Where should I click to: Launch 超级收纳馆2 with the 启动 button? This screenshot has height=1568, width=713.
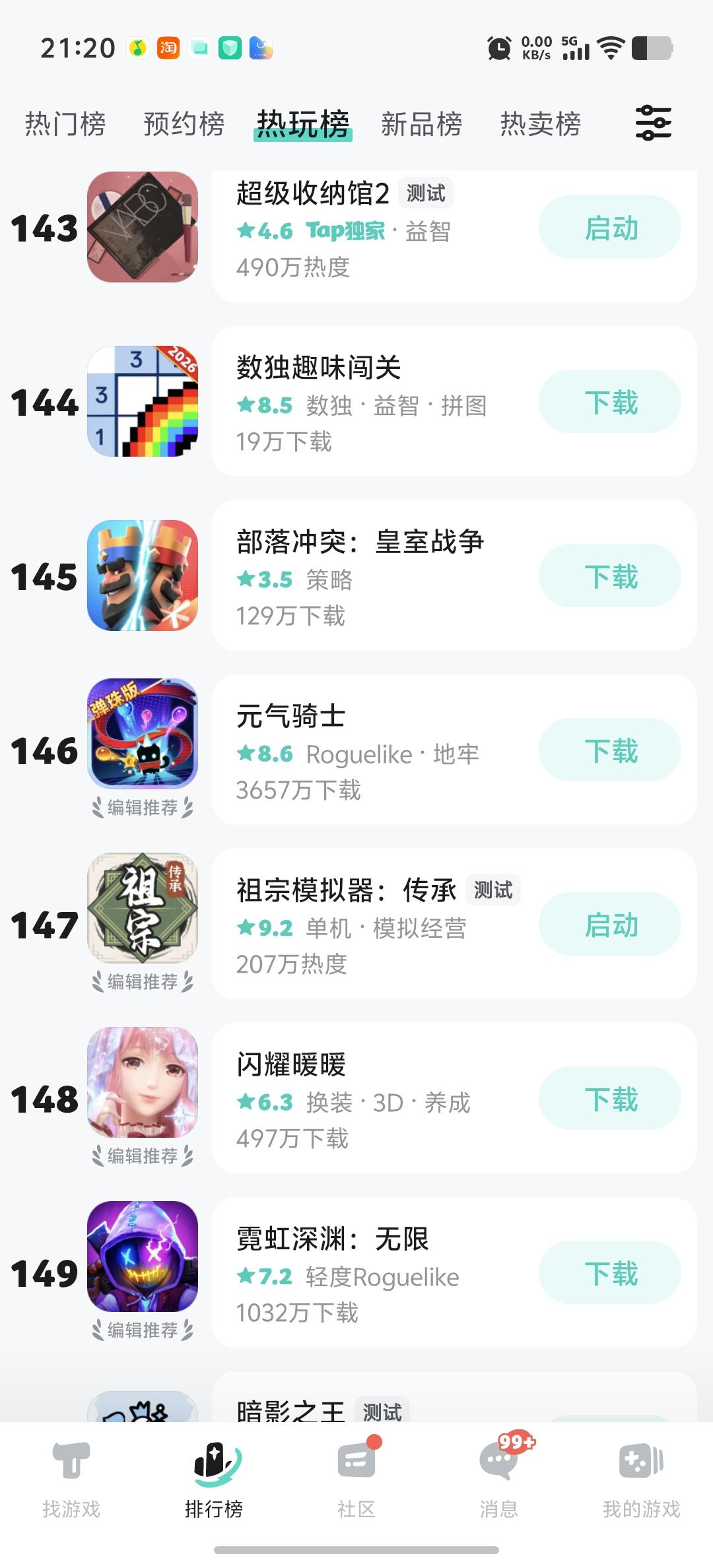(610, 227)
